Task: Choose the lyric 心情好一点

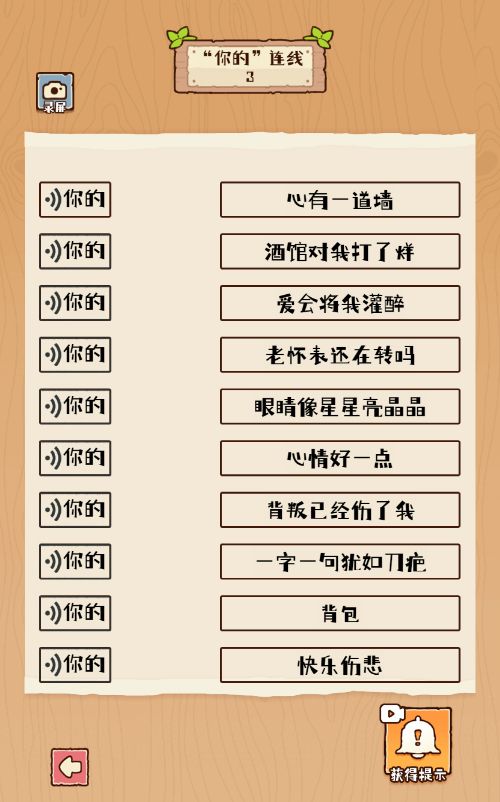Action: (x=340, y=458)
